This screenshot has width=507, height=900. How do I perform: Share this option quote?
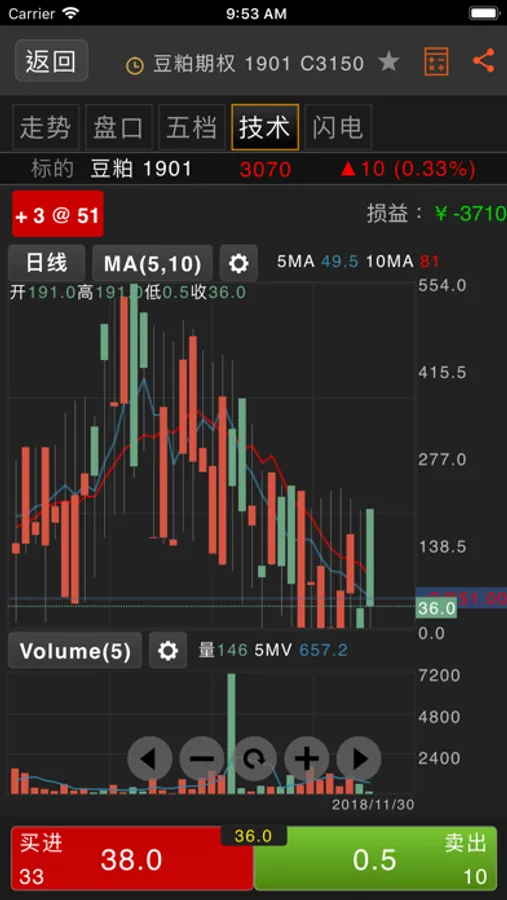pyautogui.click(x=483, y=60)
